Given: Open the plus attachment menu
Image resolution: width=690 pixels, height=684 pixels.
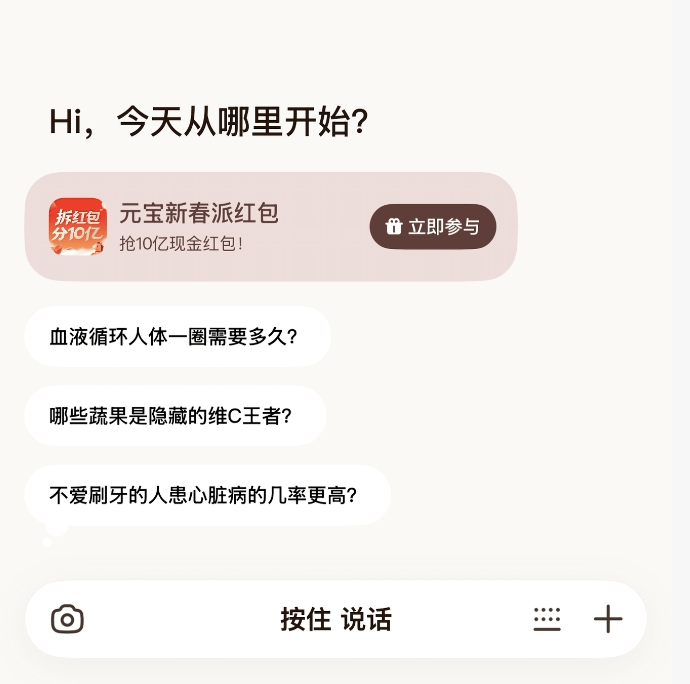Looking at the screenshot, I should tap(608, 619).
